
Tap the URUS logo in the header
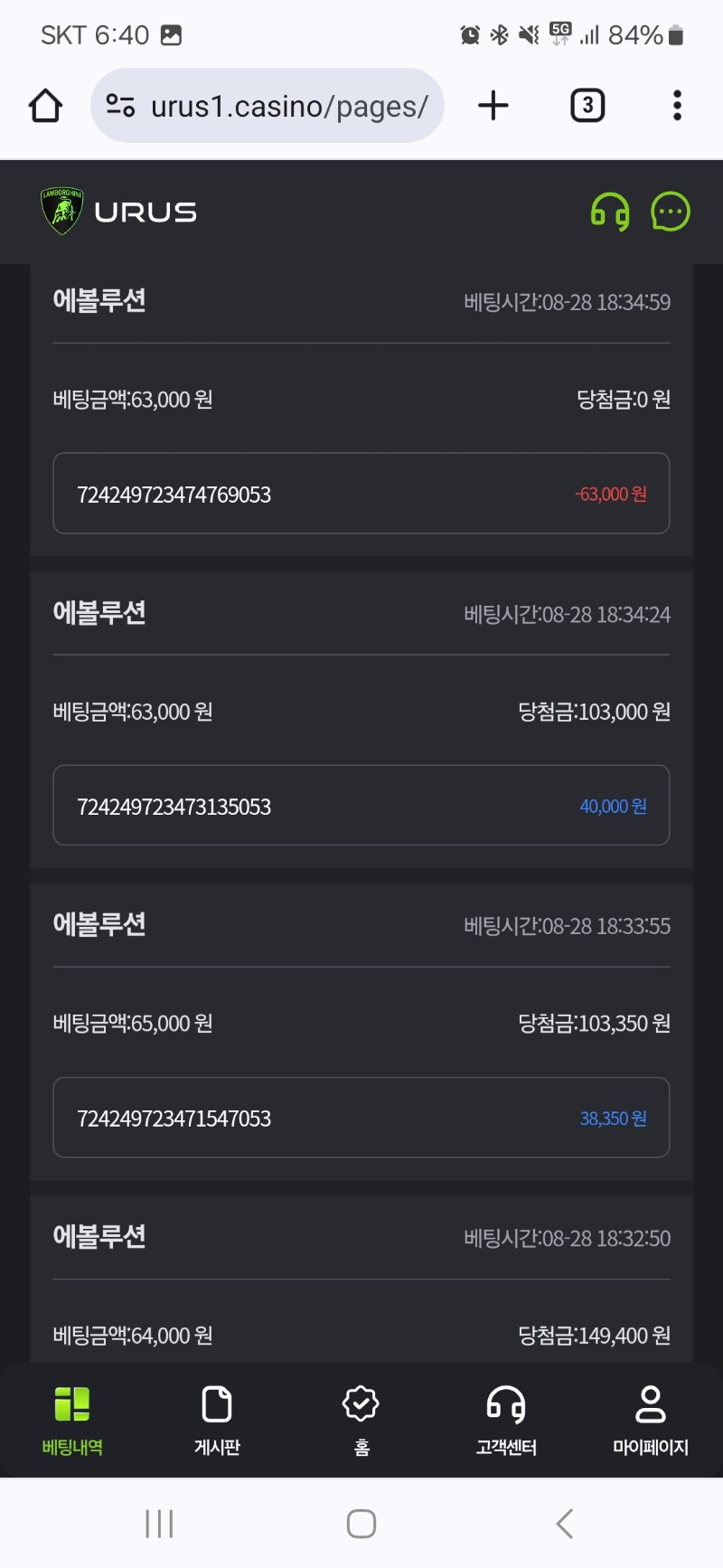119,212
